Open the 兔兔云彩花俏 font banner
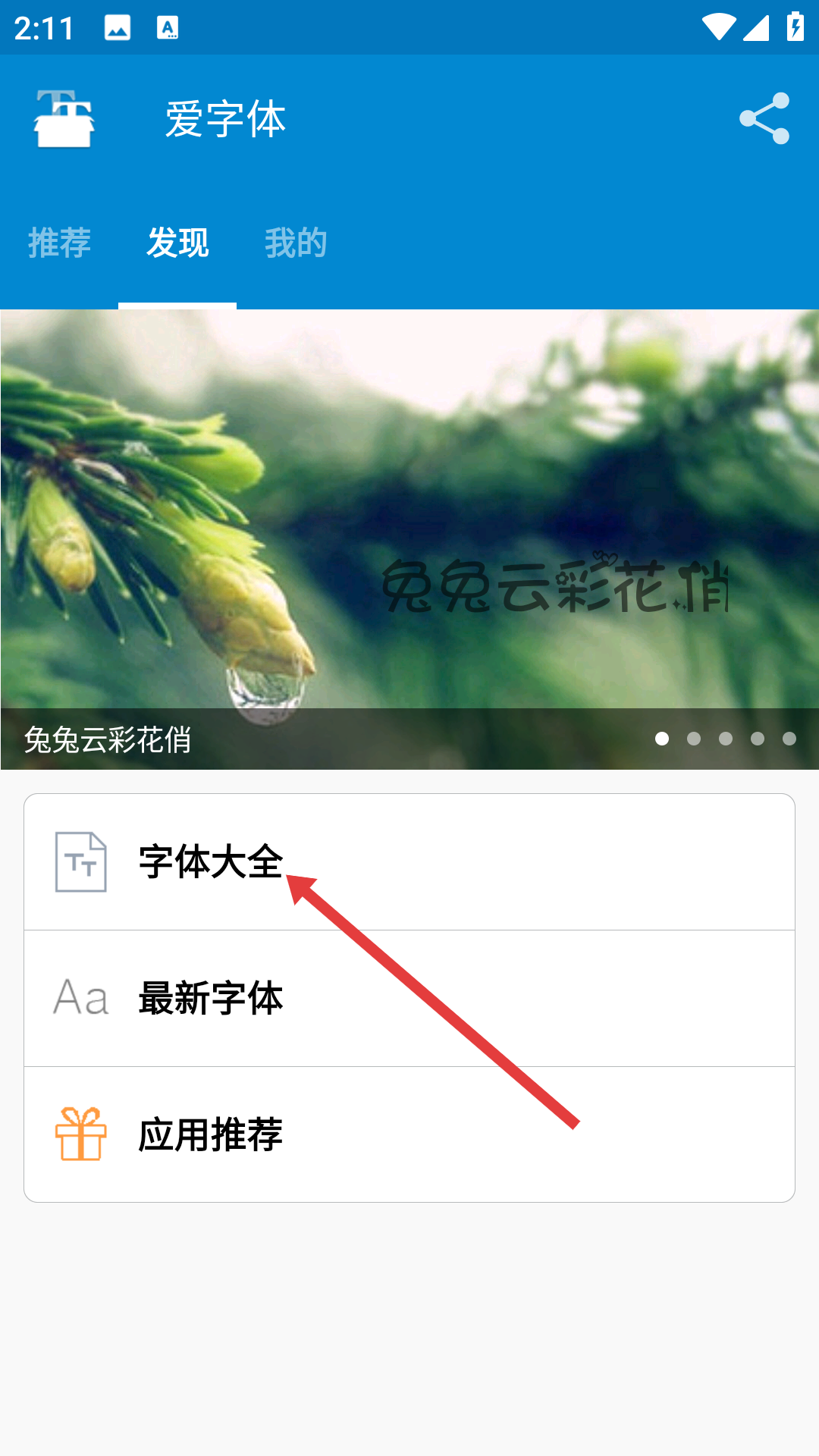 coord(409,538)
